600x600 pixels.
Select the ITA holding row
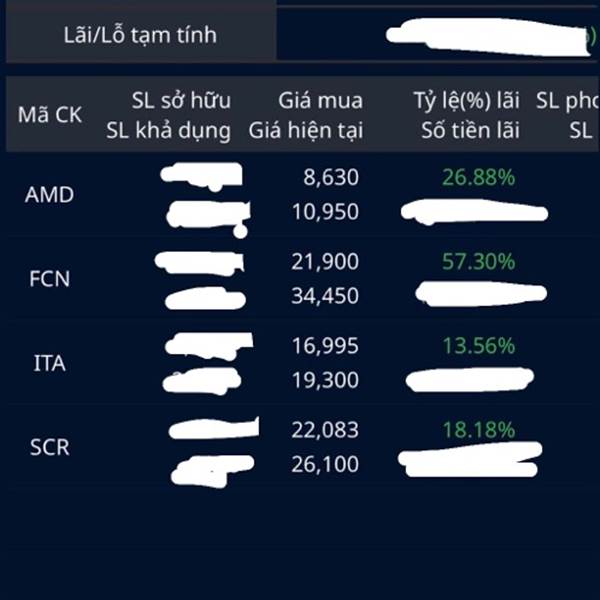302,363
